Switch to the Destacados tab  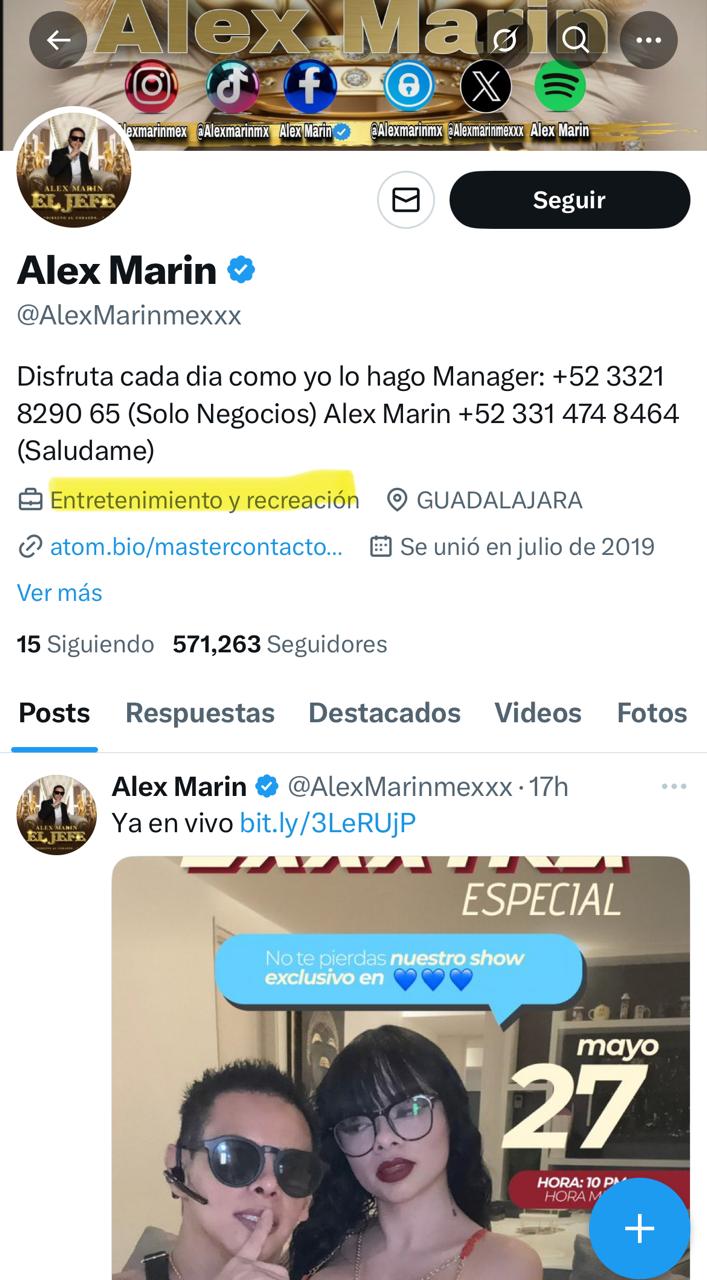tap(384, 713)
